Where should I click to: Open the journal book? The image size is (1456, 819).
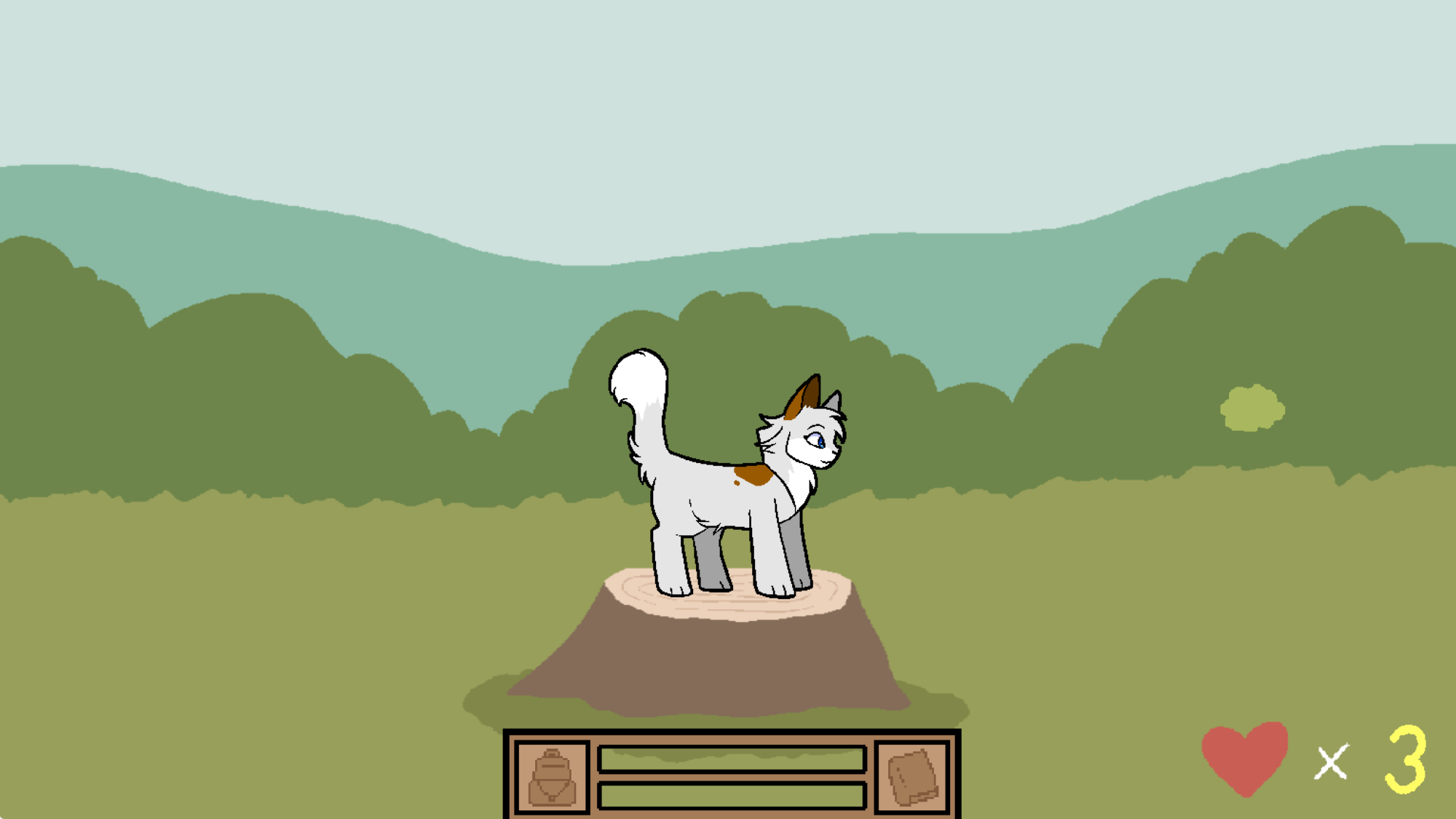[x=913, y=777]
